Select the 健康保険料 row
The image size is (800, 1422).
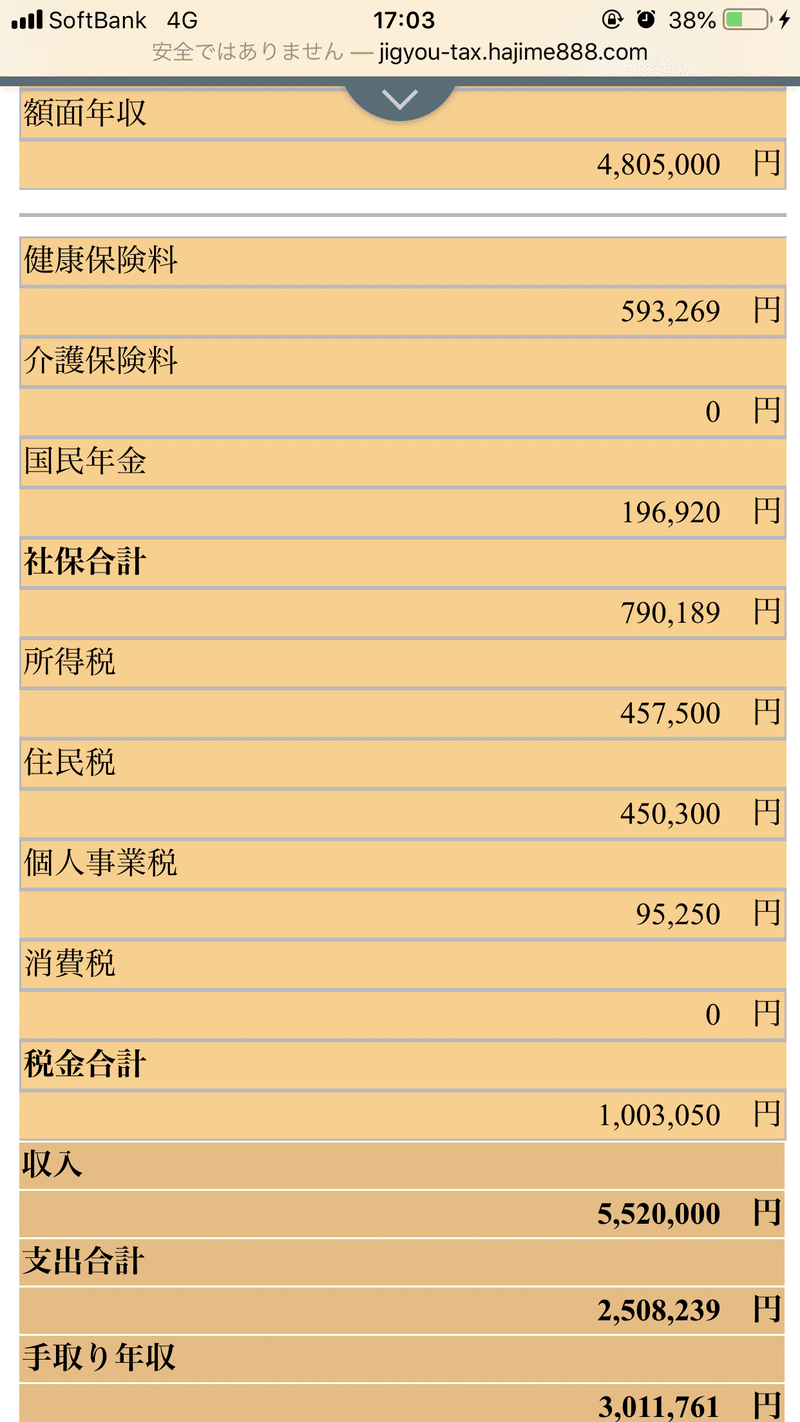[x=400, y=261]
